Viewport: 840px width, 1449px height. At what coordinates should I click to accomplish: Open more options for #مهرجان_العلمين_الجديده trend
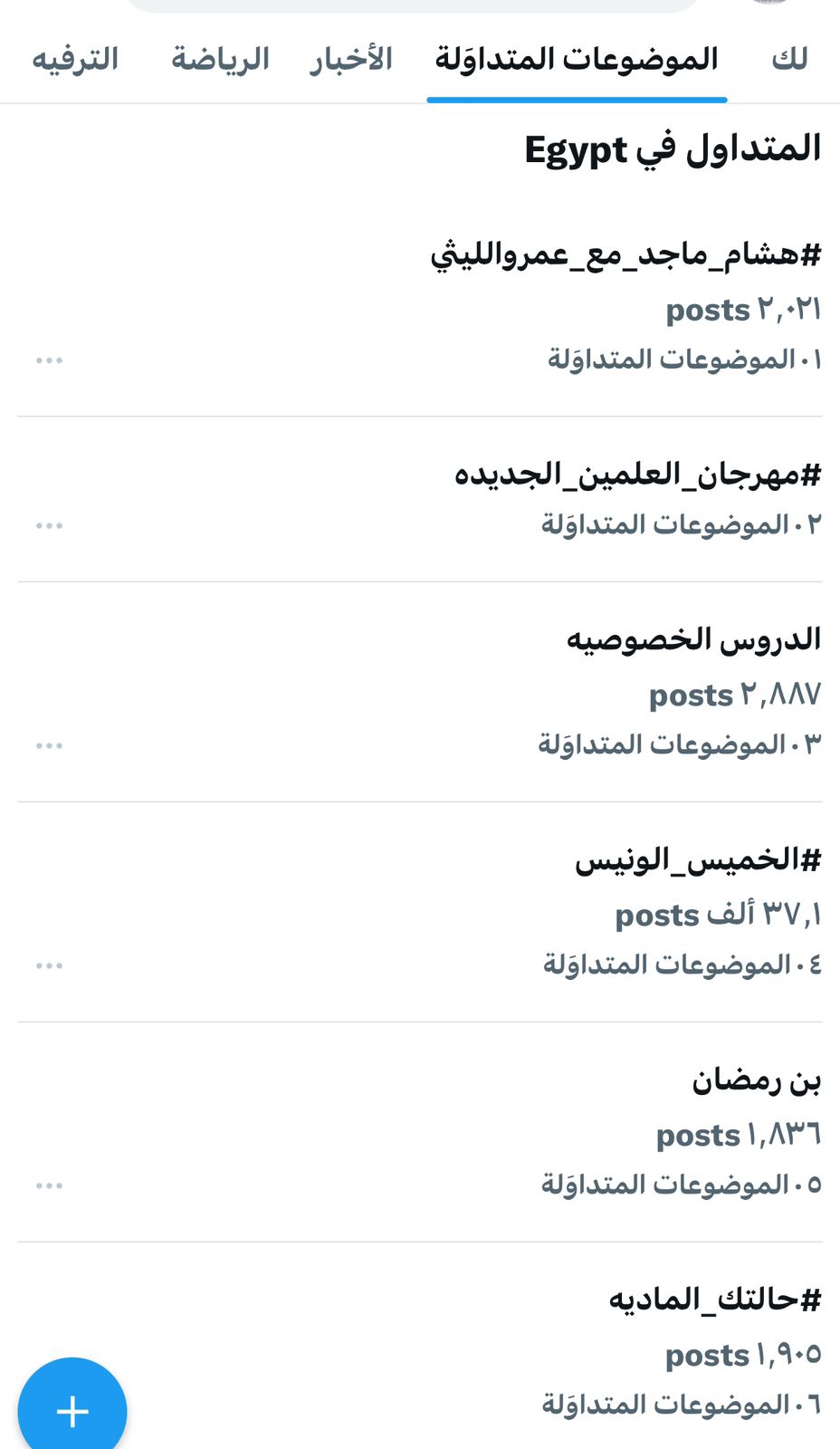point(49,525)
